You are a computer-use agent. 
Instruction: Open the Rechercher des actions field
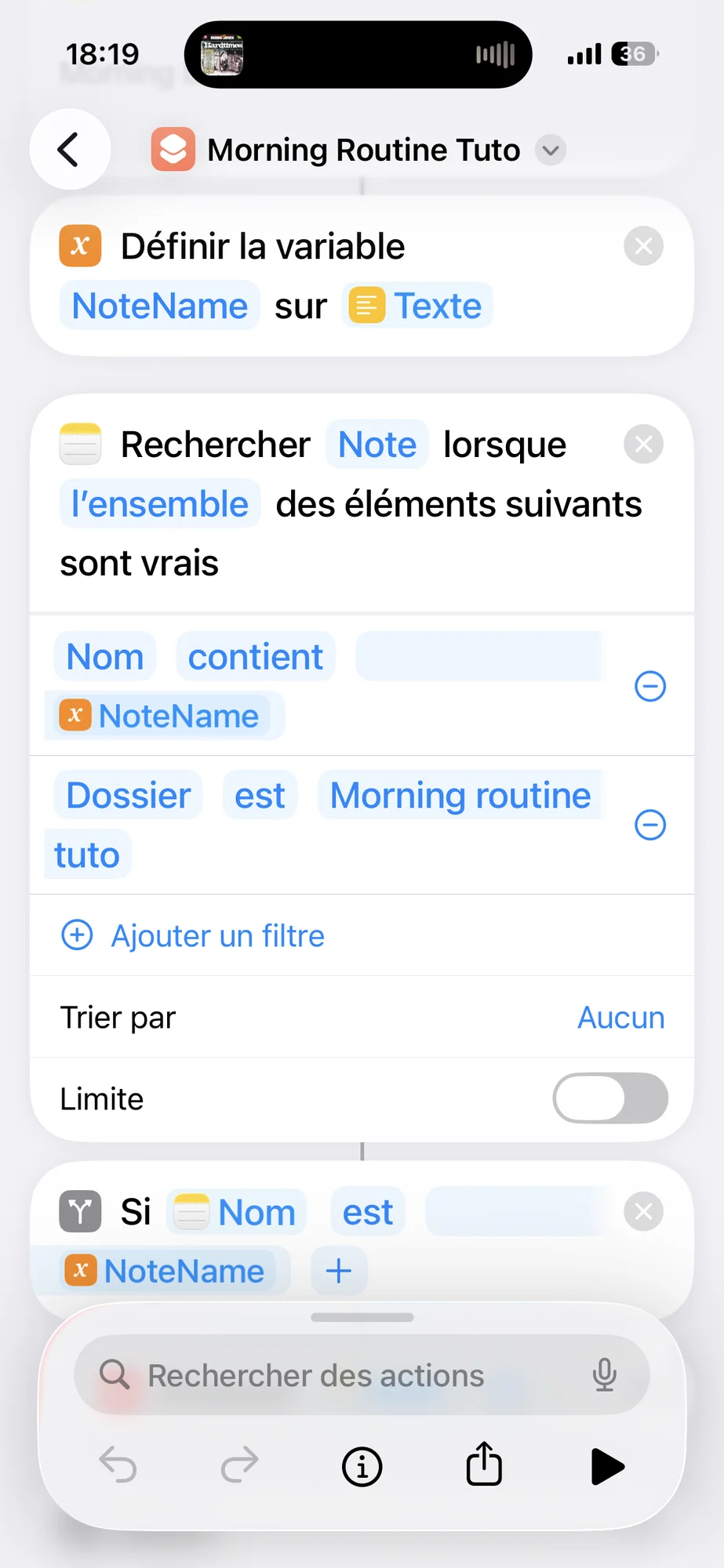[345, 1375]
